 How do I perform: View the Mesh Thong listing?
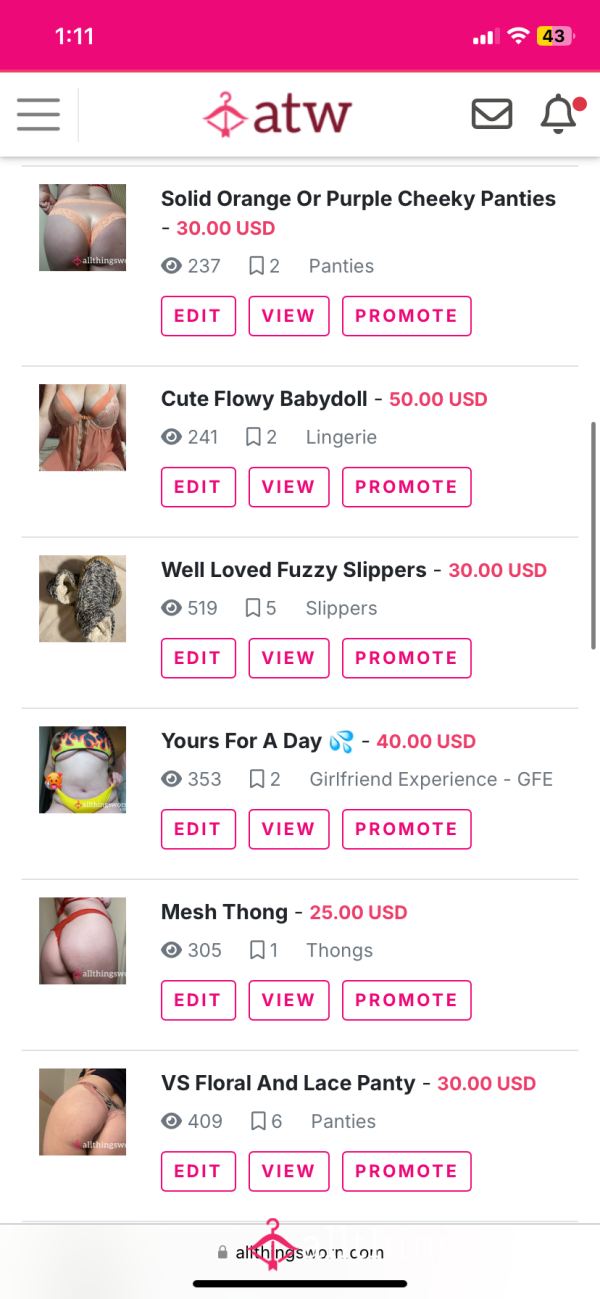click(x=288, y=1000)
